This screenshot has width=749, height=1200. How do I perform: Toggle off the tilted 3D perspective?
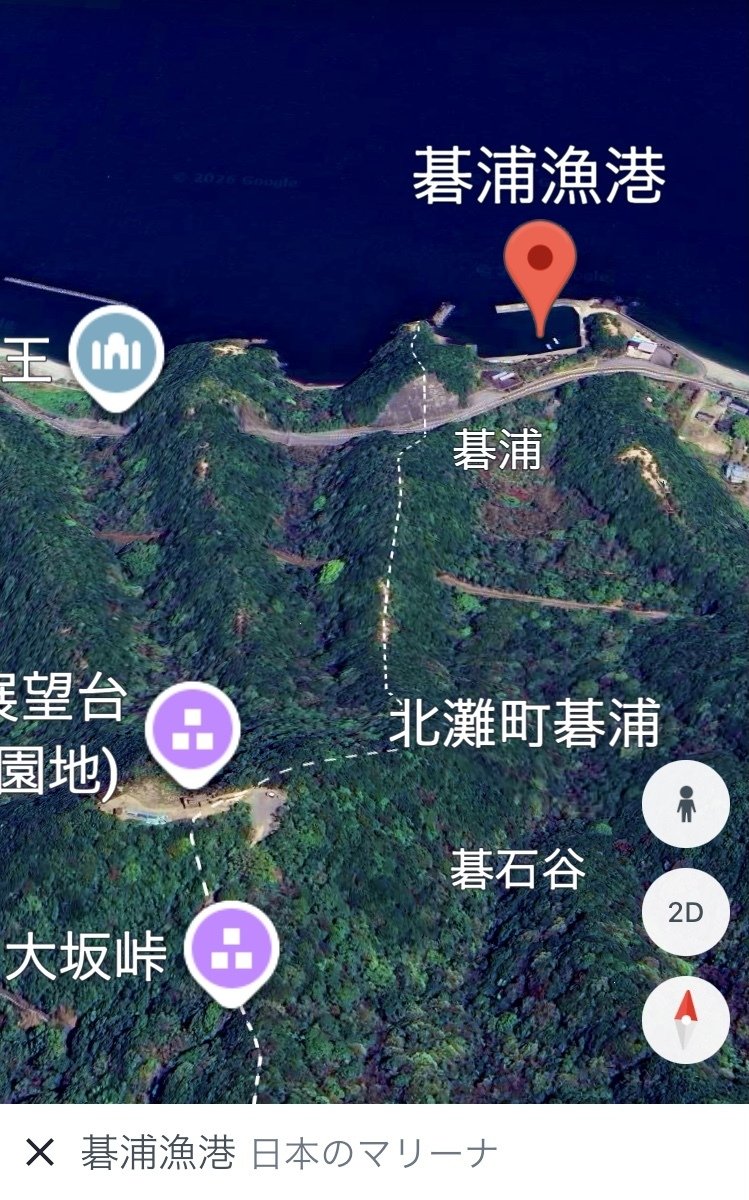tap(686, 912)
